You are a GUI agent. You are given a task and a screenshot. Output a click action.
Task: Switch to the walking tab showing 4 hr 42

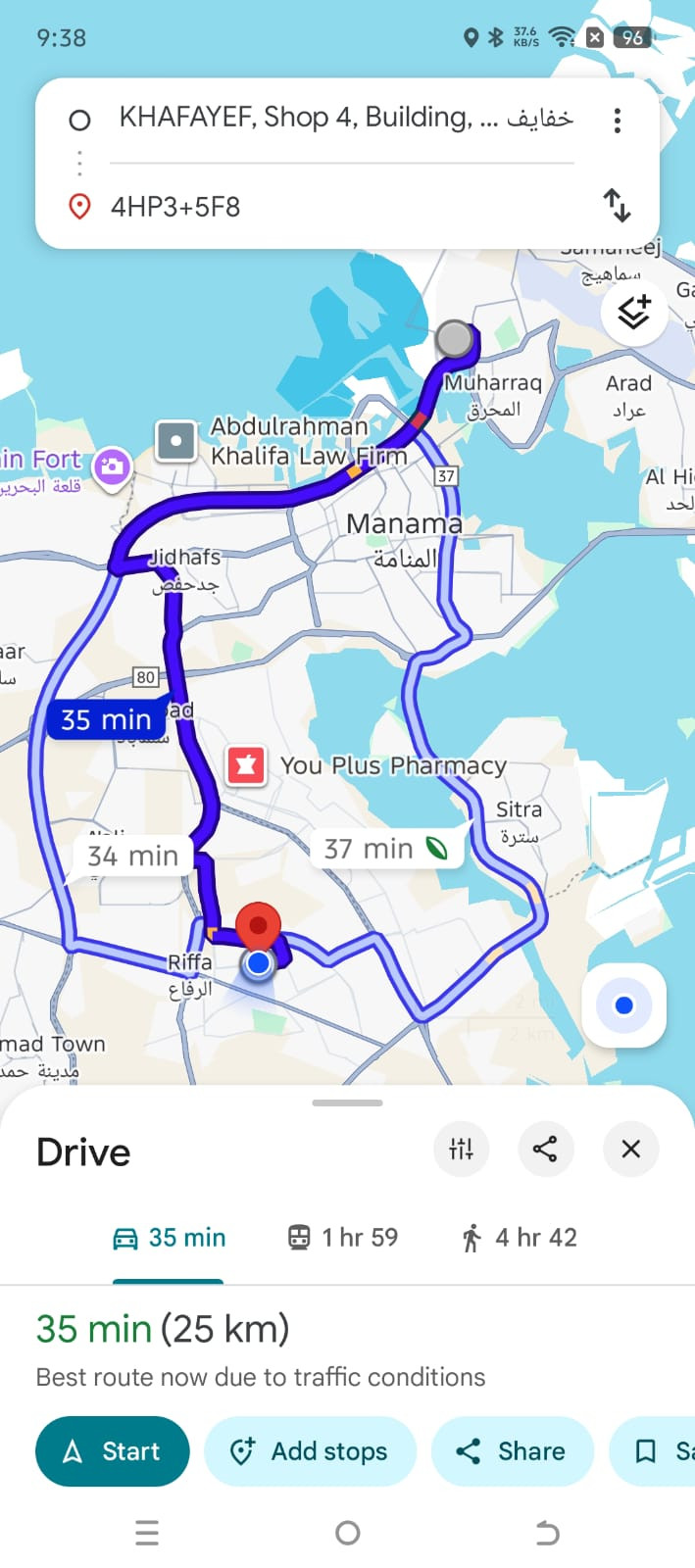519,1238
